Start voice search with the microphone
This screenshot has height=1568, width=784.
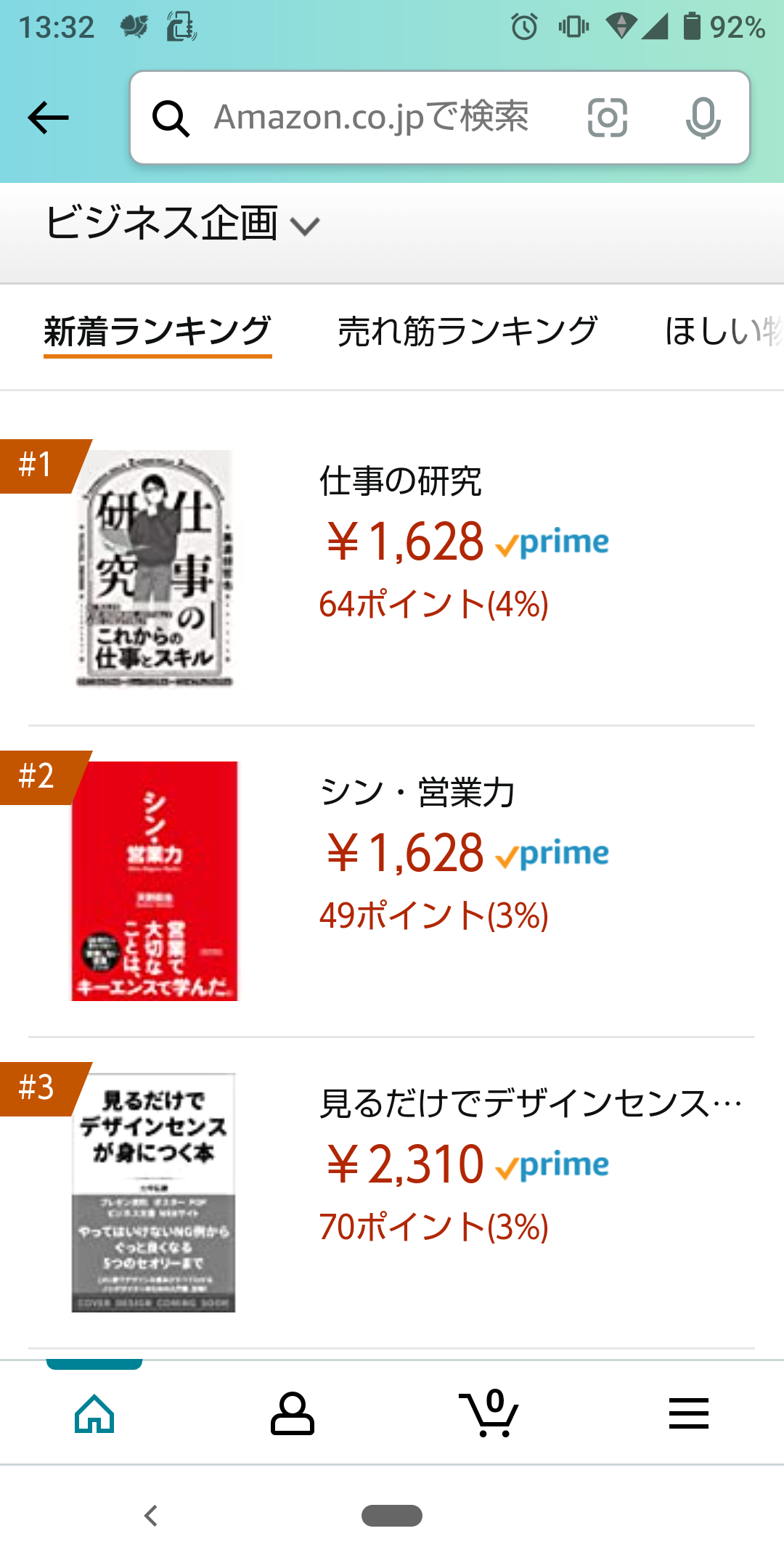click(703, 118)
